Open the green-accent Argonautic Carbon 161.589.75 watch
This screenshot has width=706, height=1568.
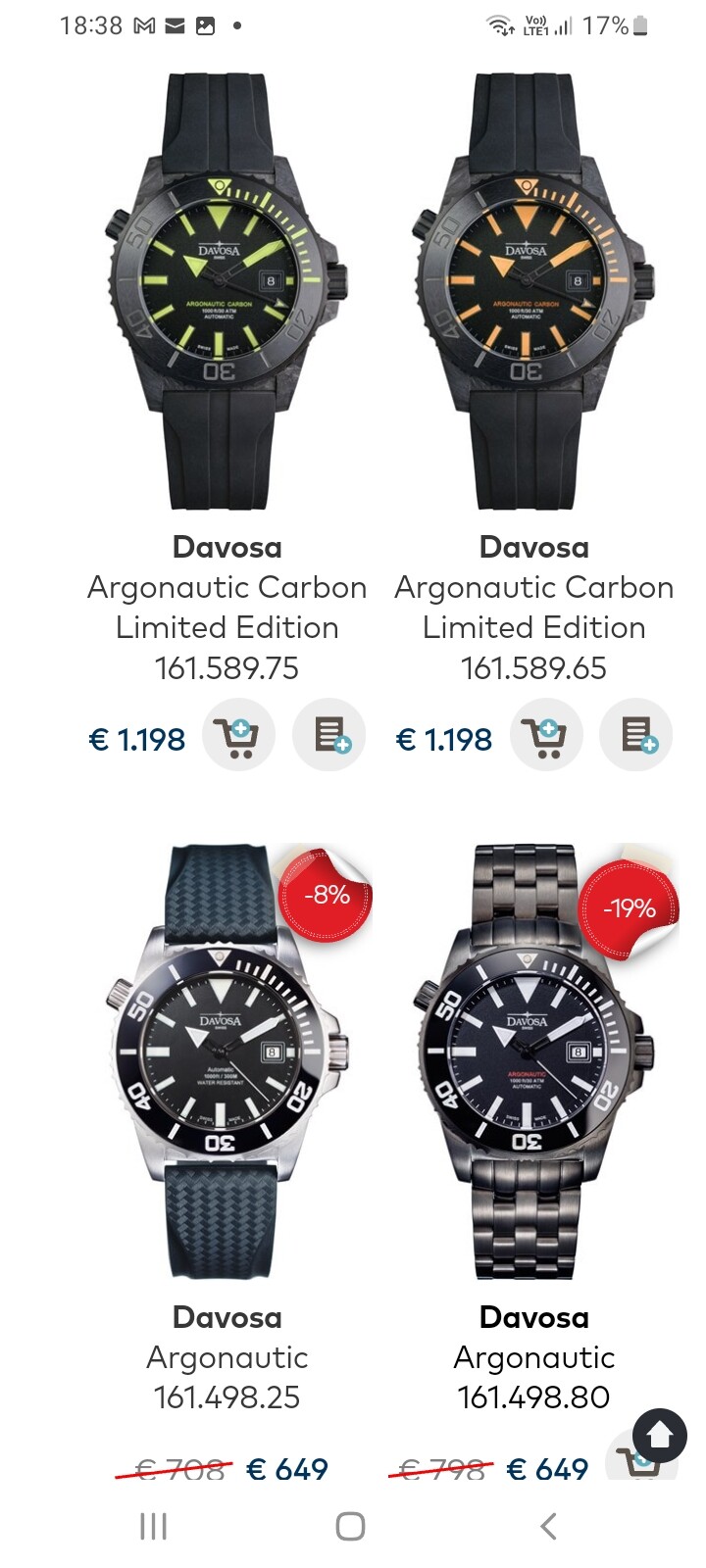coord(227,291)
